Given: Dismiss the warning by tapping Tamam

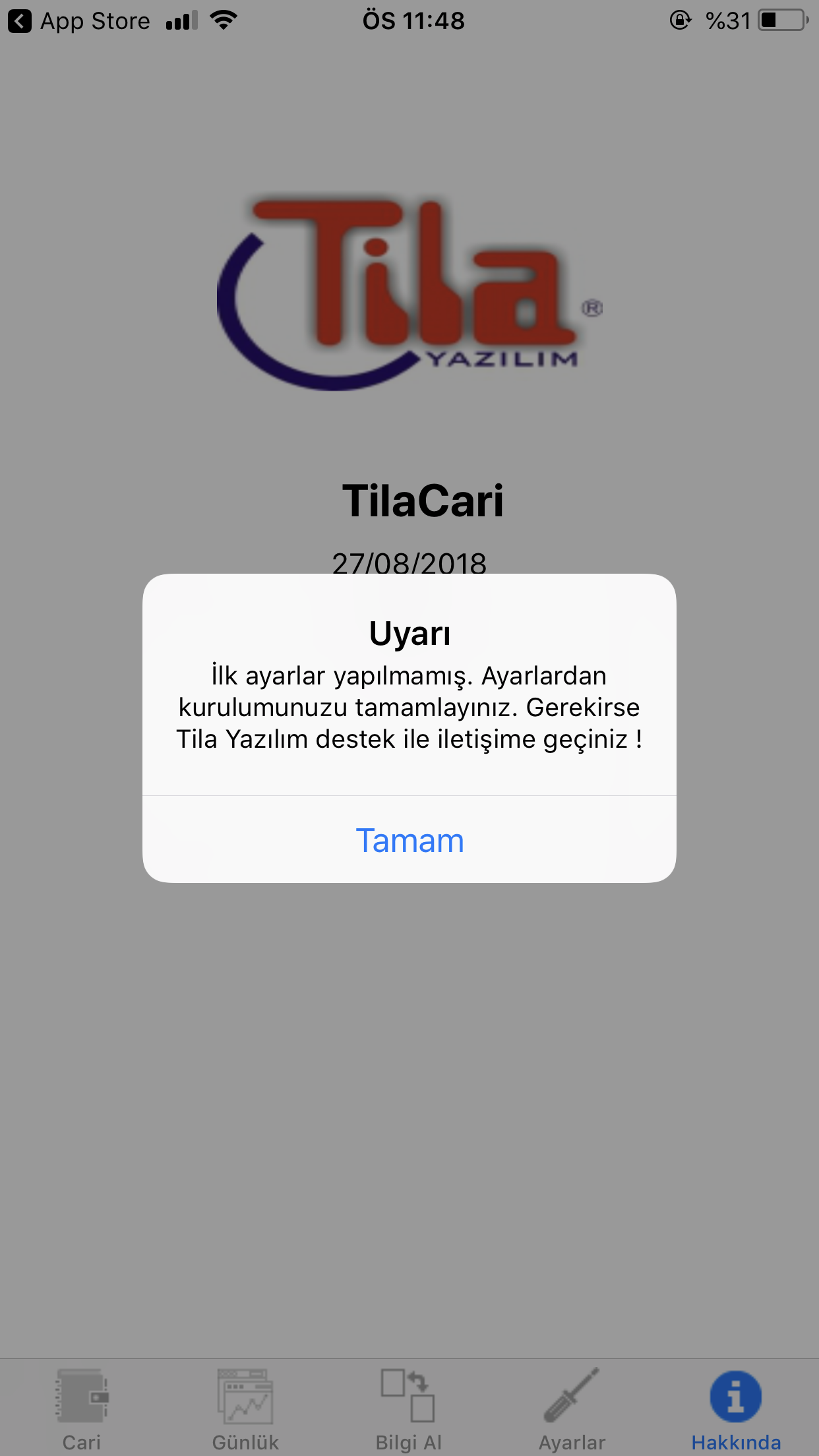Looking at the screenshot, I should pos(409,840).
